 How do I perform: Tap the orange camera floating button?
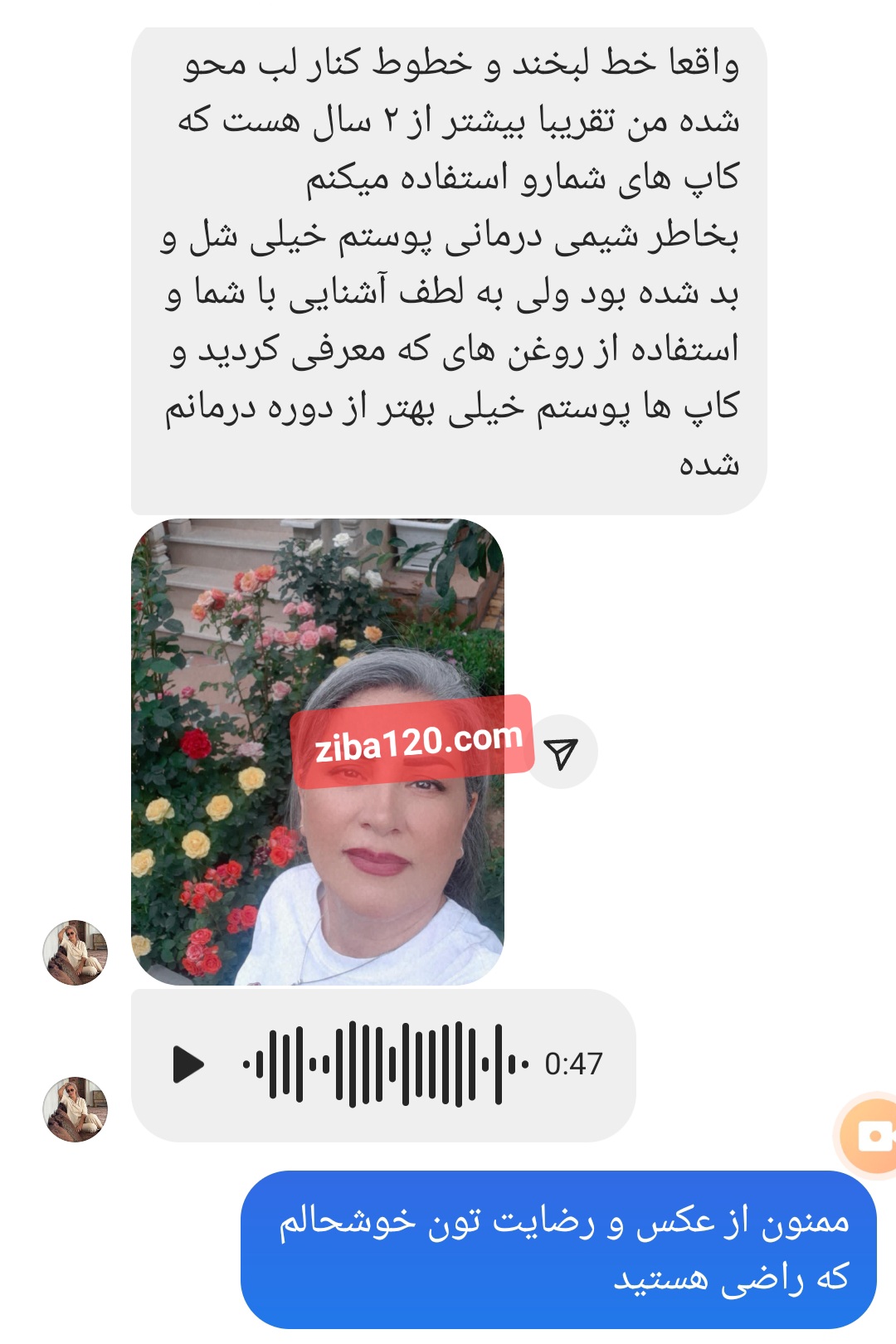tap(871, 1136)
